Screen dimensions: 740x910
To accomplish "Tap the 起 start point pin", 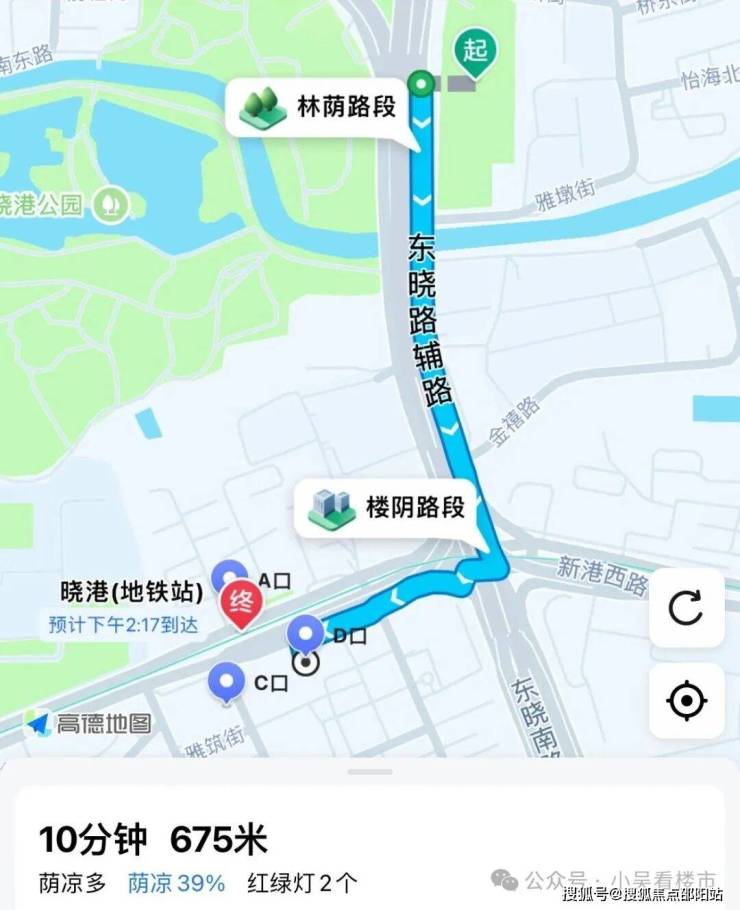I will tap(472, 50).
